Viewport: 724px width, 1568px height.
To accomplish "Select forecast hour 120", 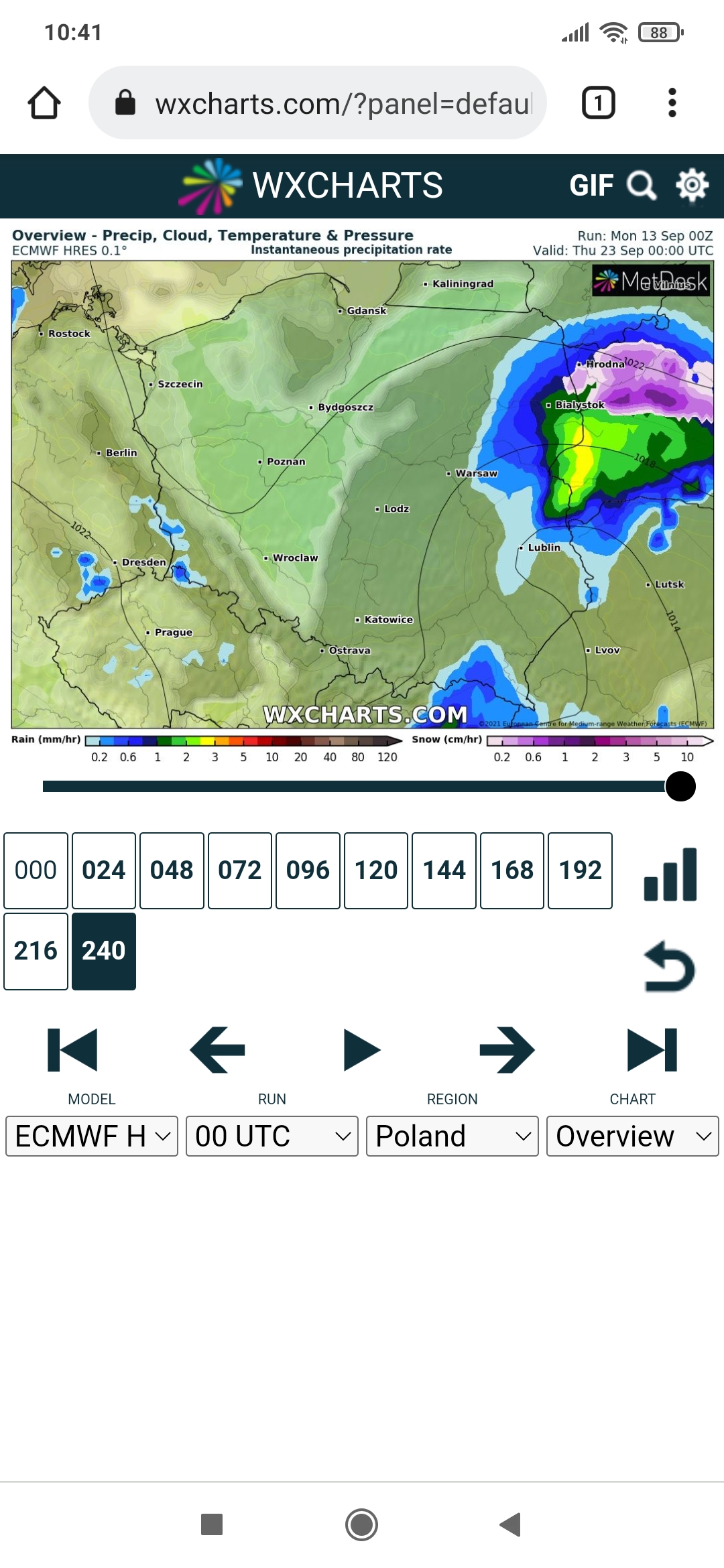I will click(376, 870).
